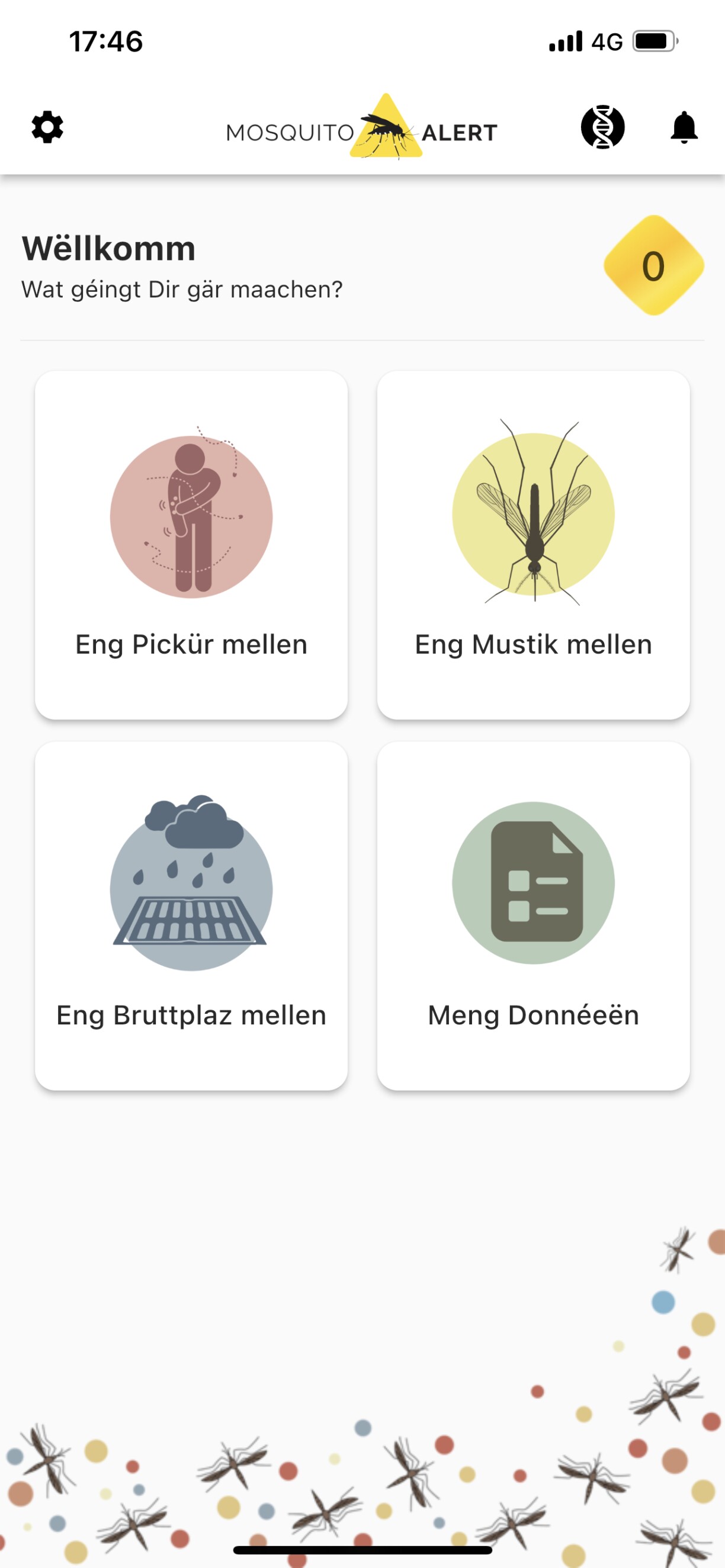725x1568 pixels.
Task: Open the notifications bell
Action: [x=684, y=127]
